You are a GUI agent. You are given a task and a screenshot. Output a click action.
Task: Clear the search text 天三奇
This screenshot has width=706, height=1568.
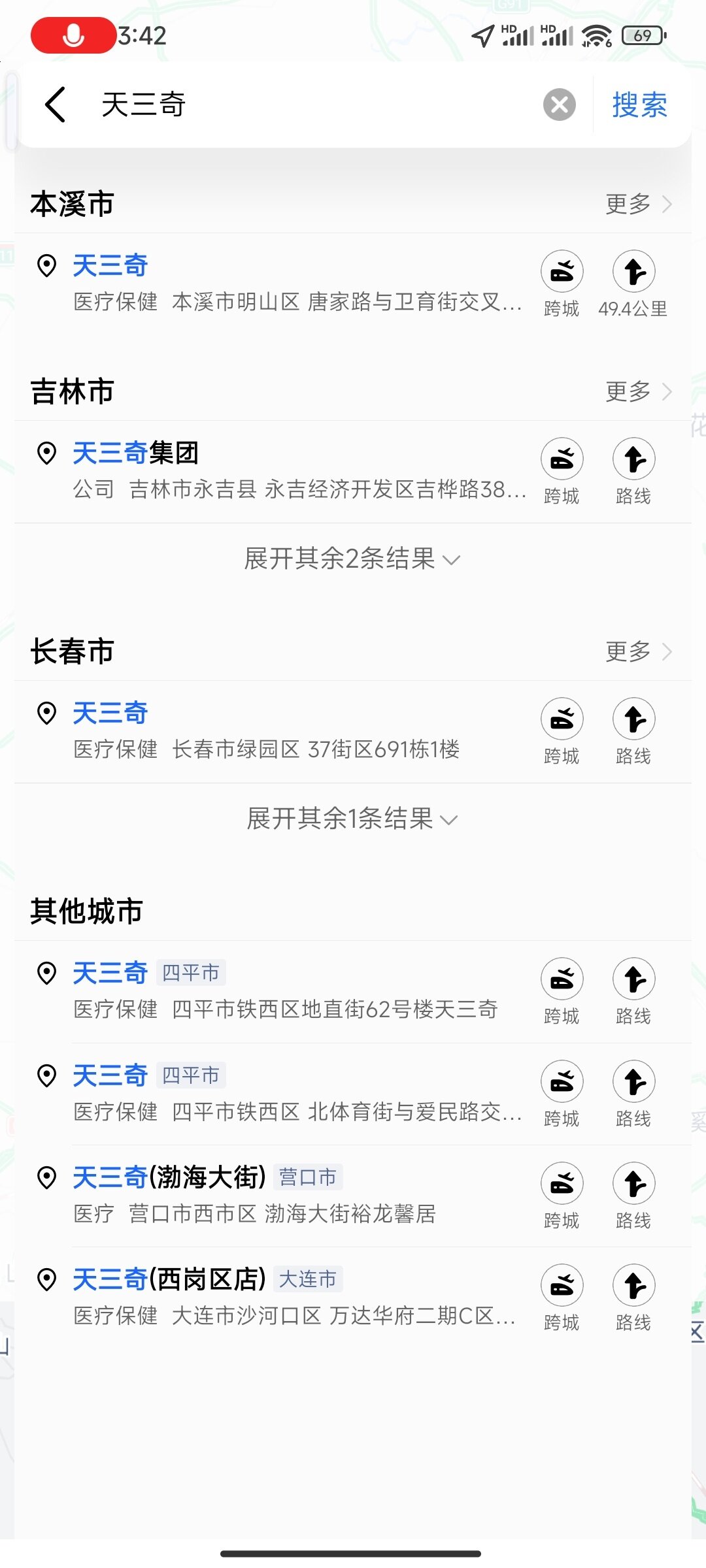(560, 105)
